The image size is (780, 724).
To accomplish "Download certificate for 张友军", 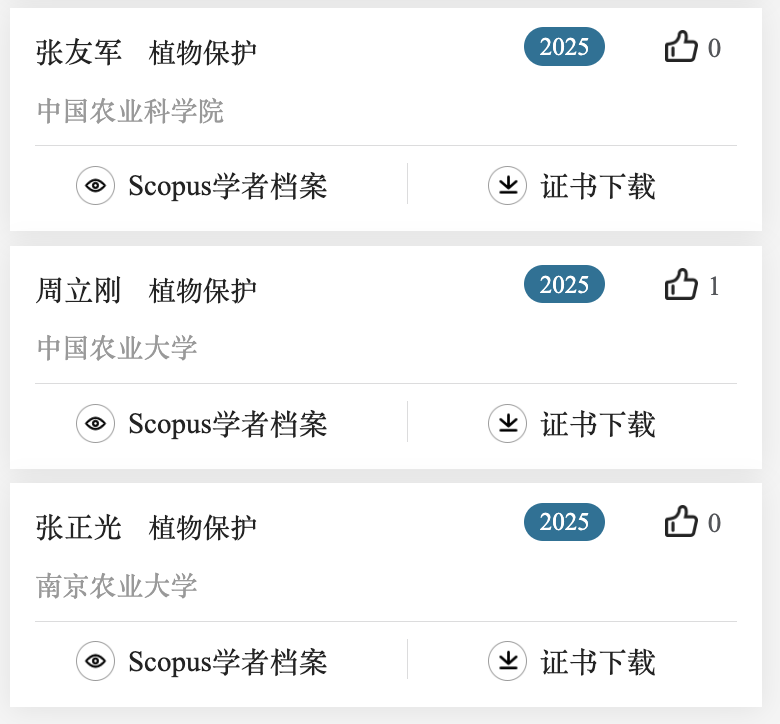I will 572,186.
